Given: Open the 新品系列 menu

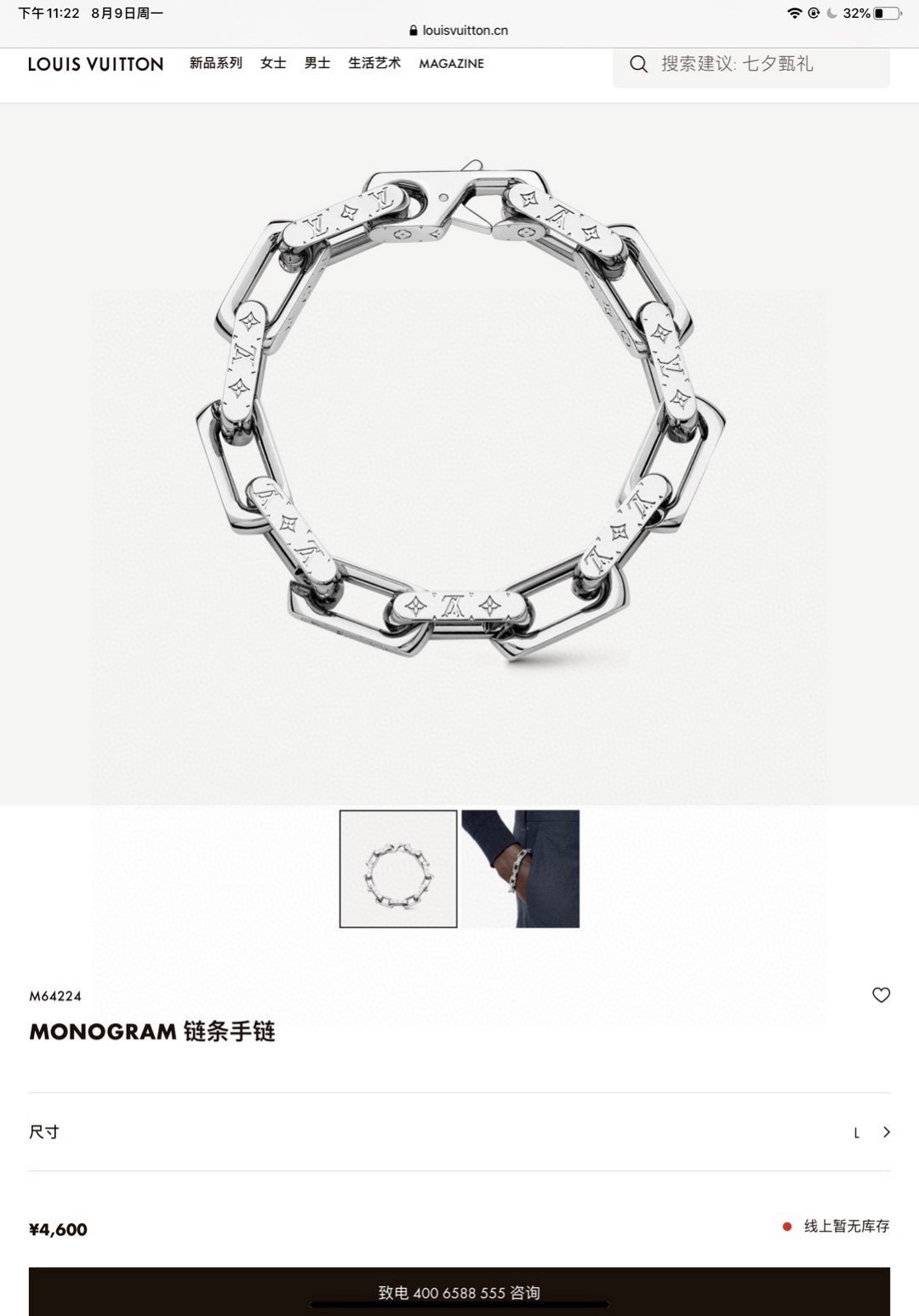Looking at the screenshot, I should tap(215, 63).
